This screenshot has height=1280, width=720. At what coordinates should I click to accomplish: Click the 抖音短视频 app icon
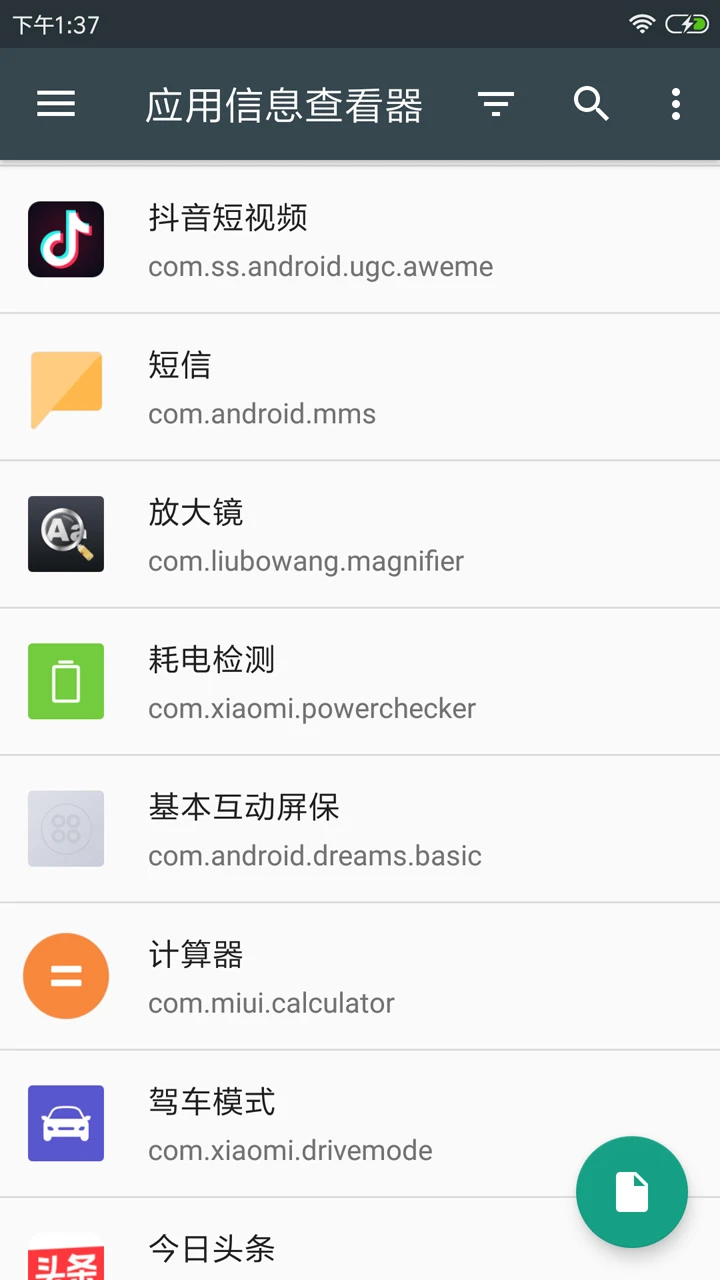click(66, 239)
